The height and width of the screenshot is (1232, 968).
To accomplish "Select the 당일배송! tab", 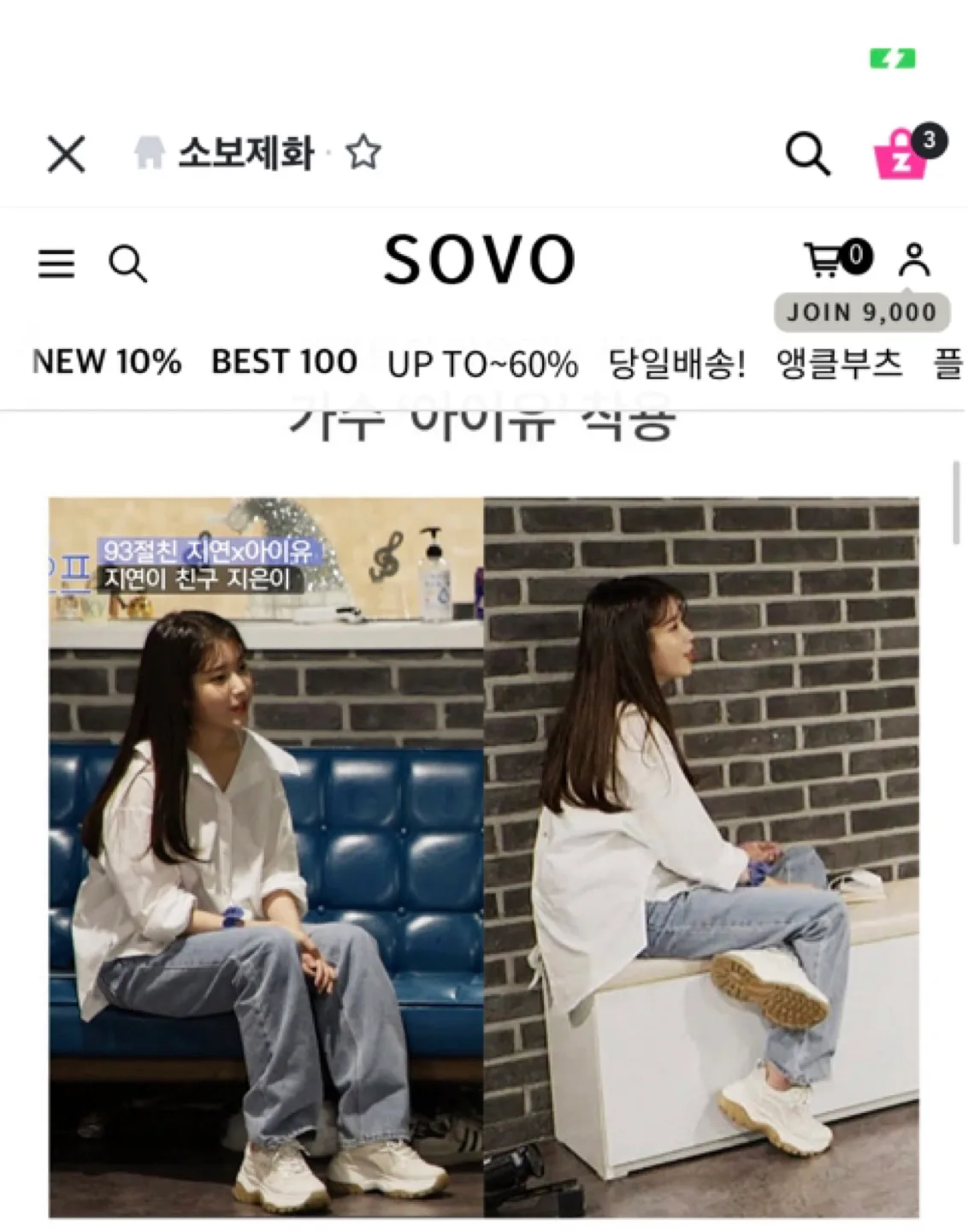I will click(x=676, y=364).
